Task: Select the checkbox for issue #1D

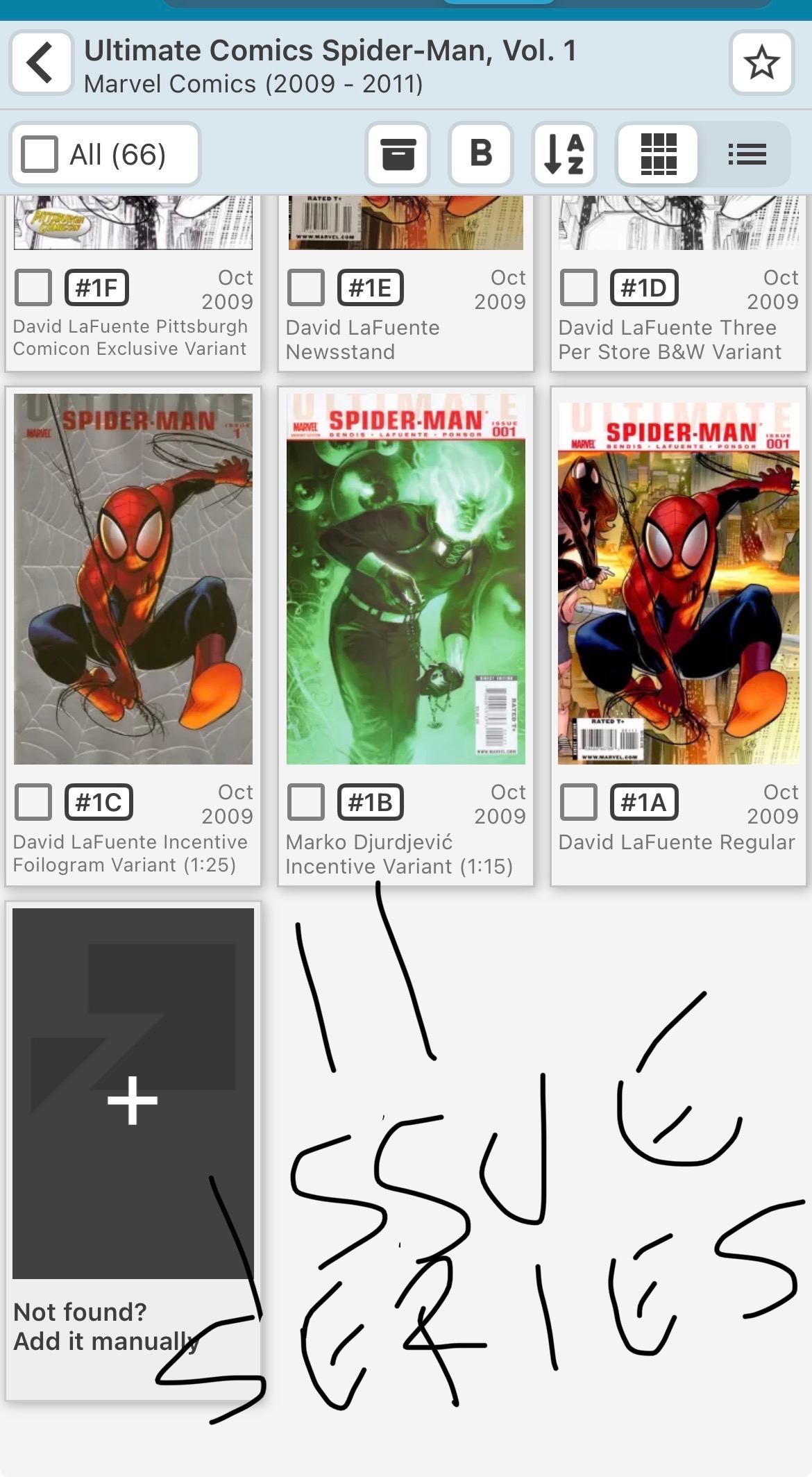Action: click(x=580, y=287)
